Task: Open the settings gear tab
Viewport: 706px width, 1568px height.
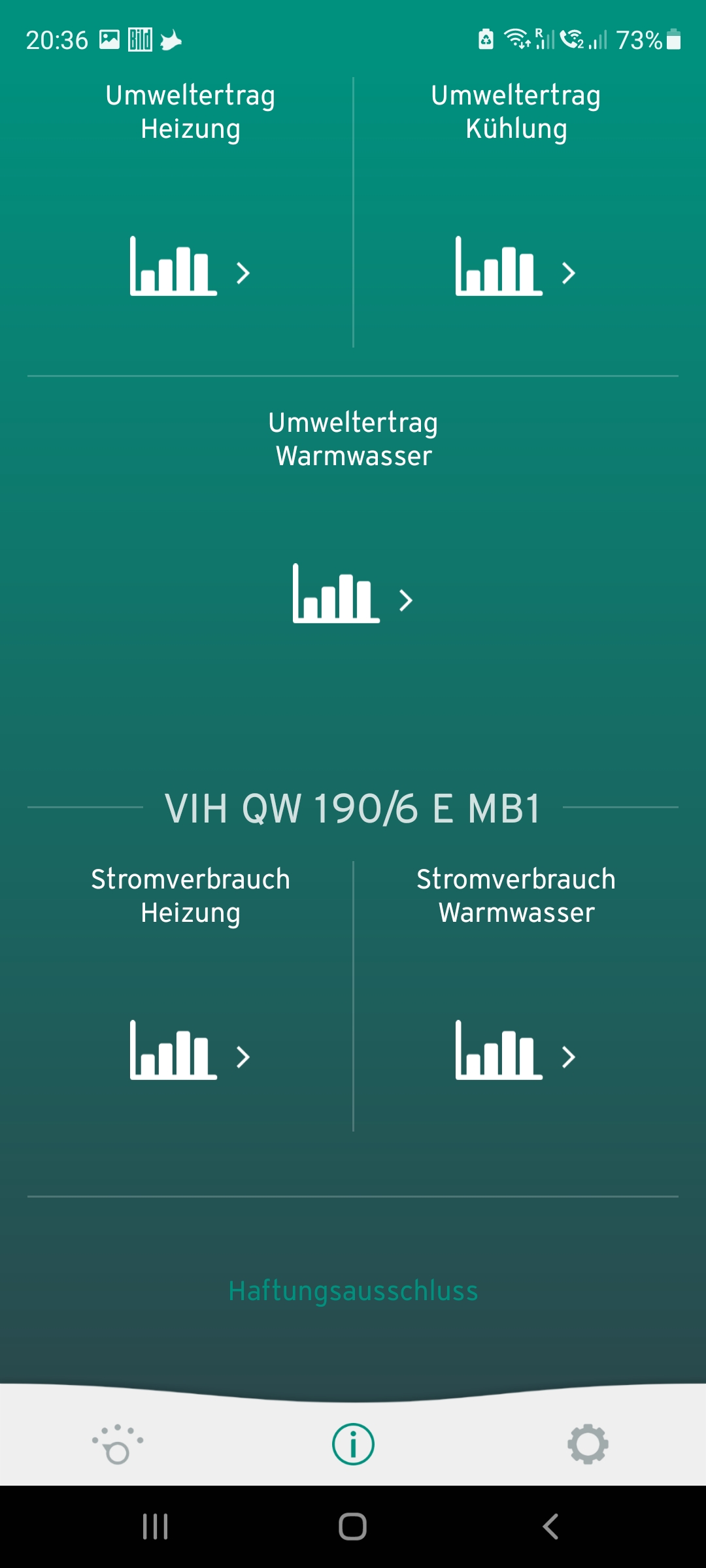Action: [x=588, y=1444]
